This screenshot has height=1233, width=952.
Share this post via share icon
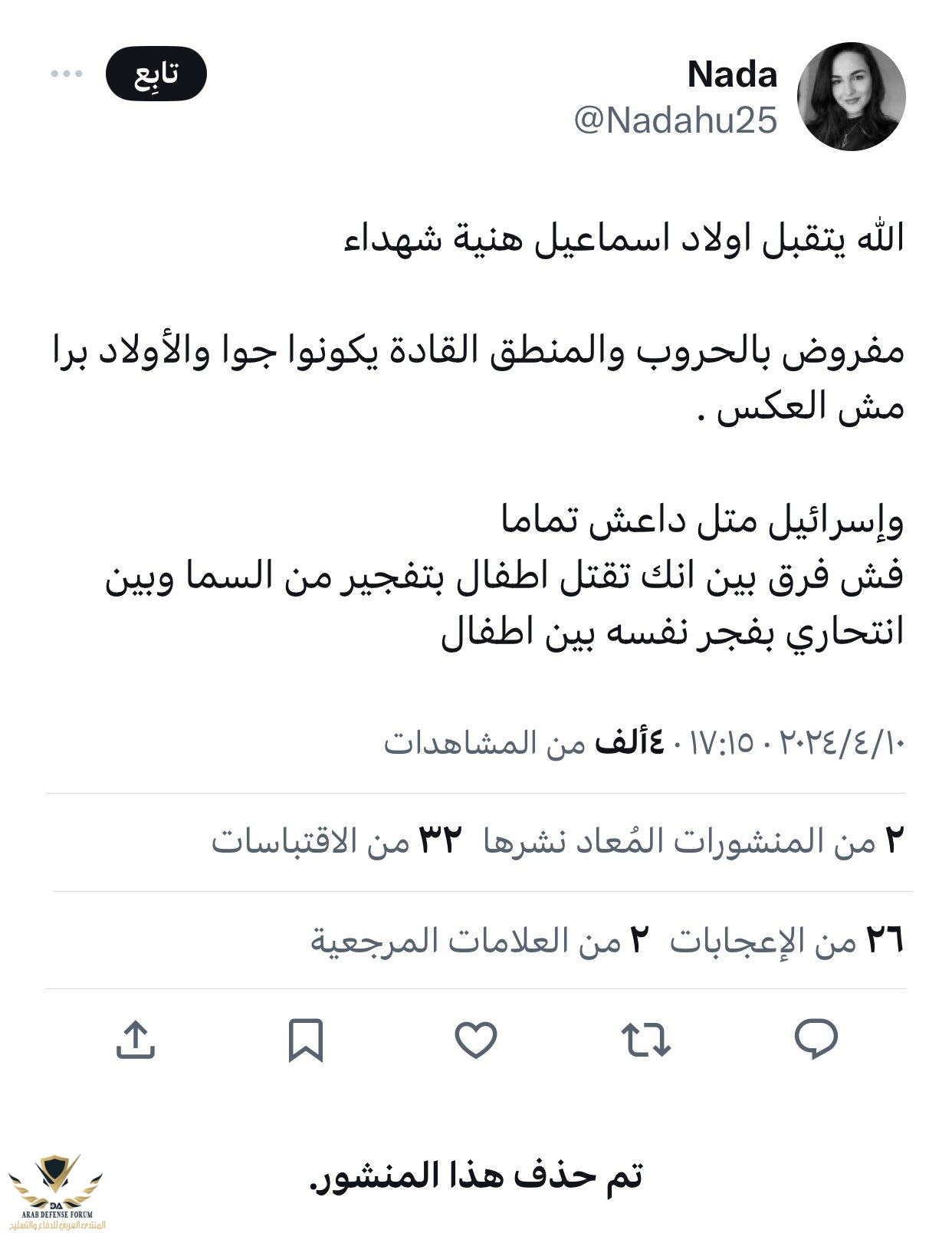coord(136,1039)
